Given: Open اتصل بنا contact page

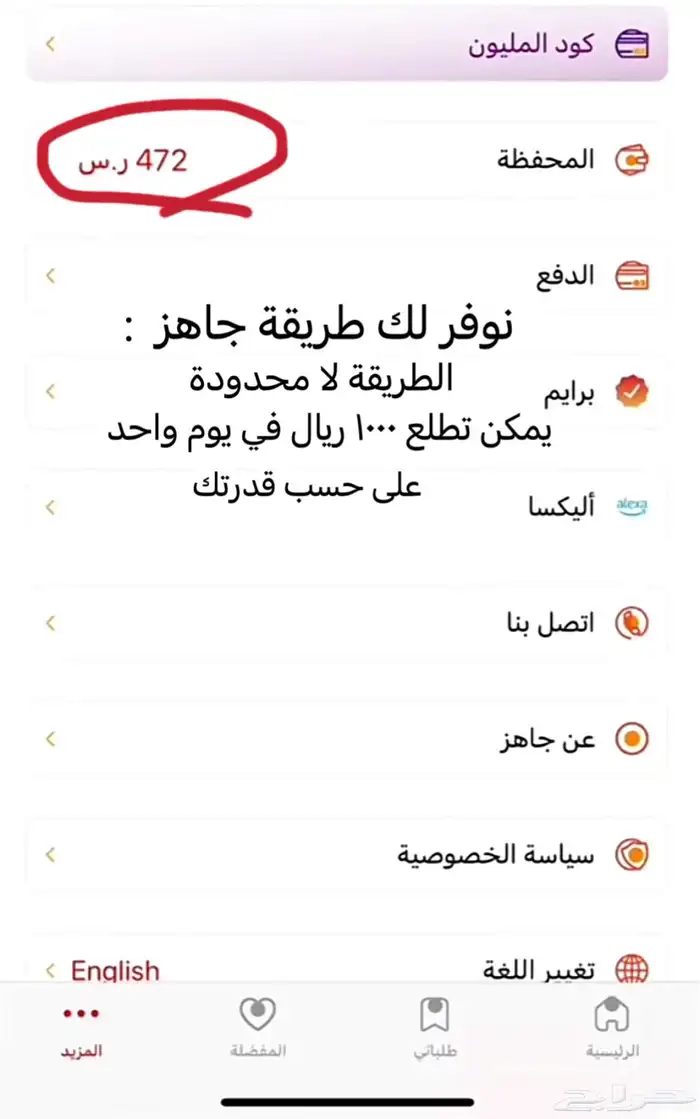Looking at the screenshot, I should (348, 623).
